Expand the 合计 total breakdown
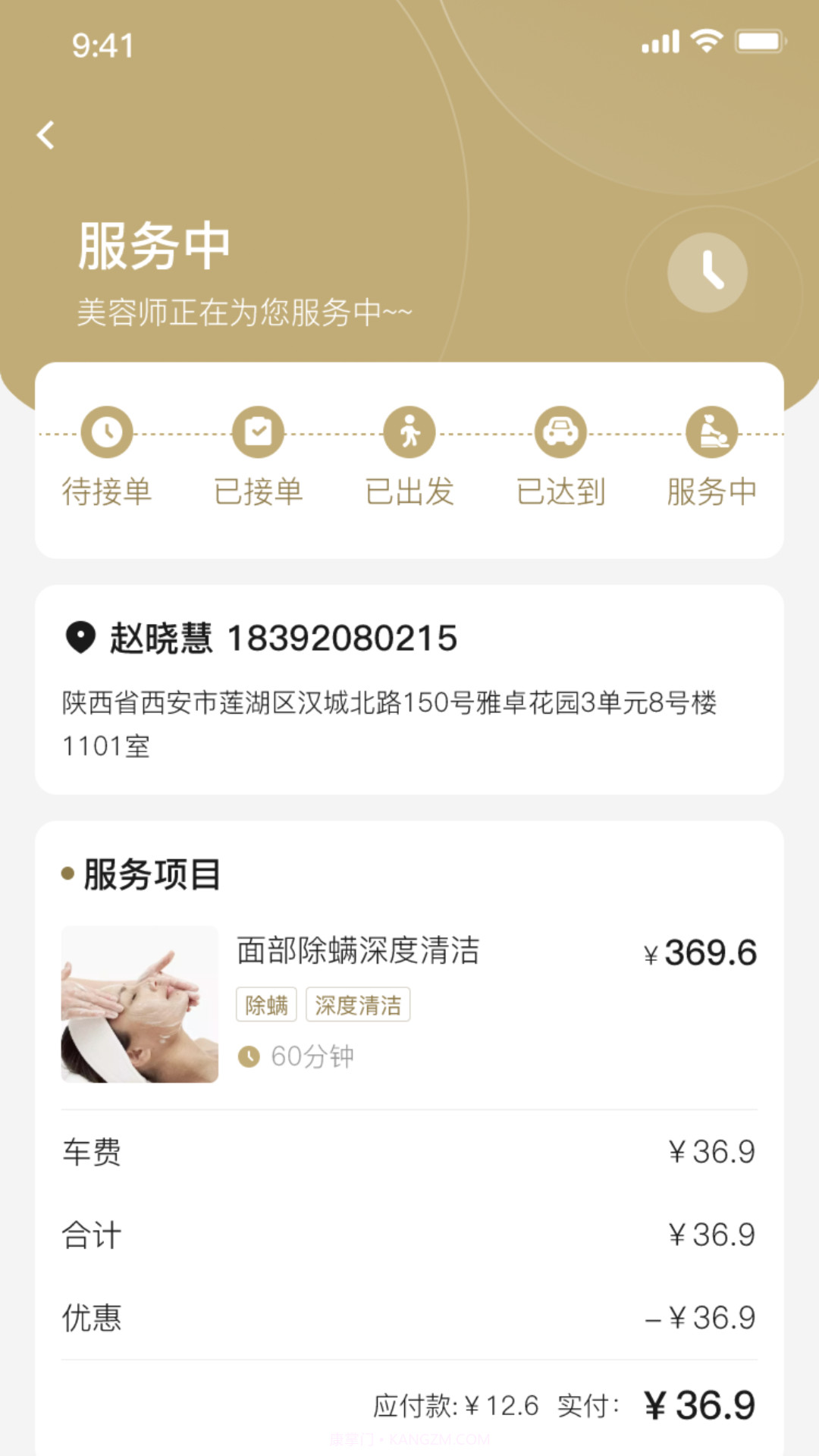The height and width of the screenshot is (1456, 819). click(x=409, y=1235)
